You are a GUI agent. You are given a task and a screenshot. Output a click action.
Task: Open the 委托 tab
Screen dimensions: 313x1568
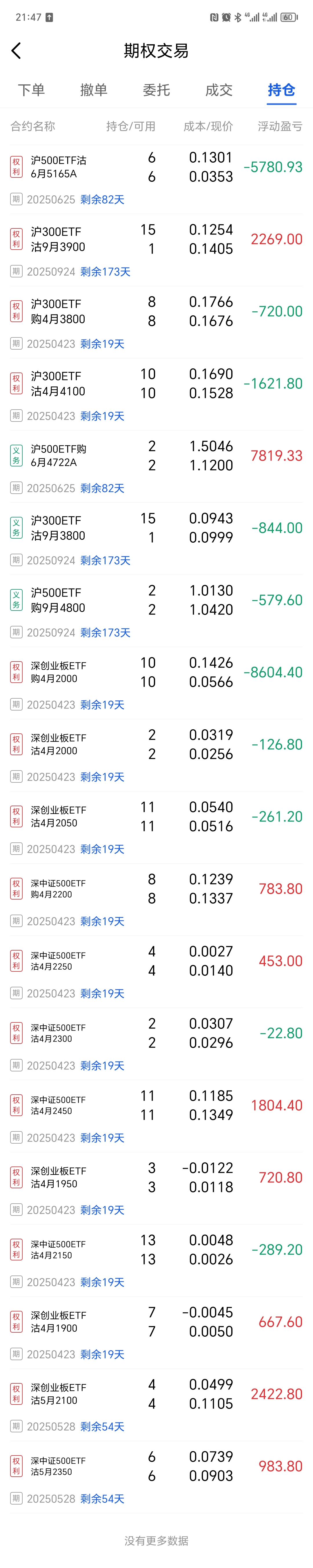(156, 90)
